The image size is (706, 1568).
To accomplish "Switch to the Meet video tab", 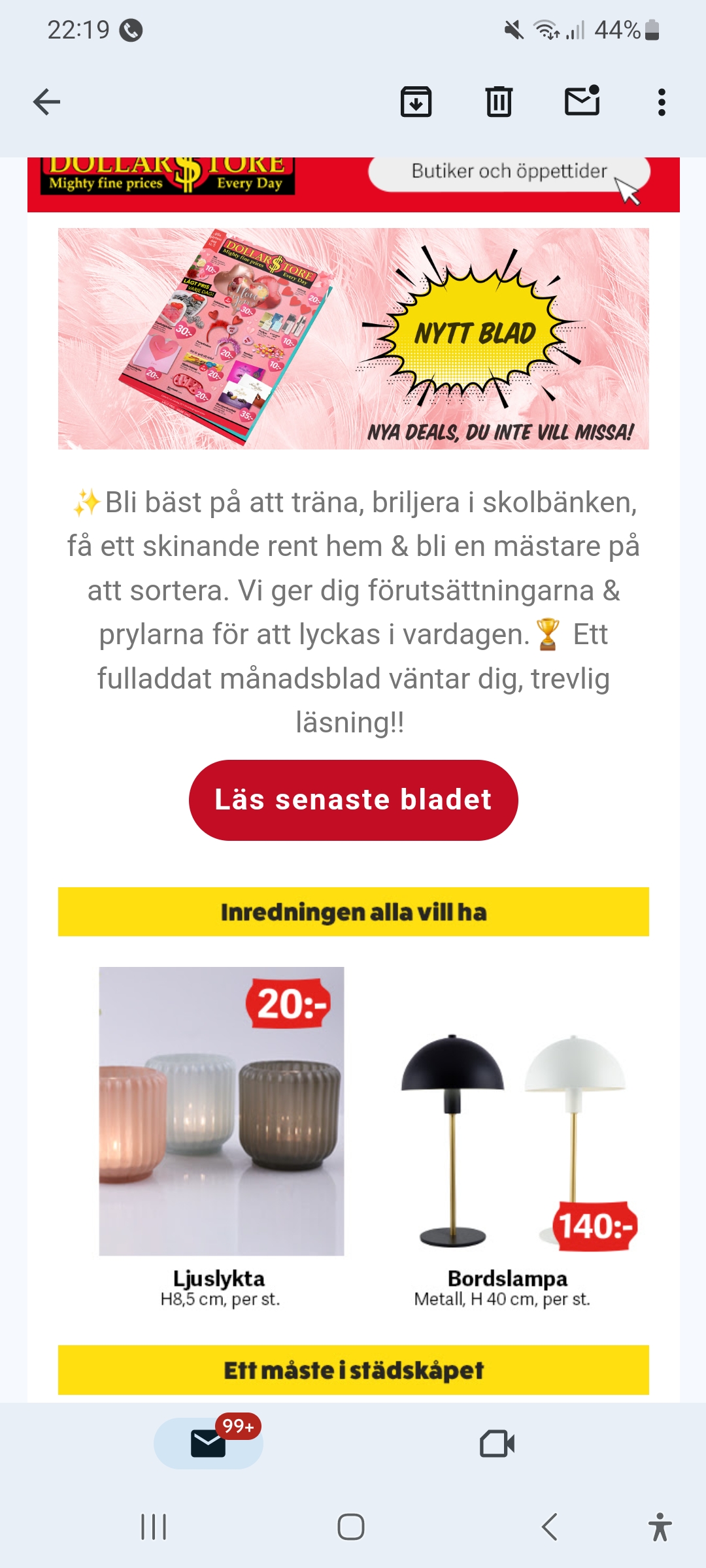I will 497,1443.
